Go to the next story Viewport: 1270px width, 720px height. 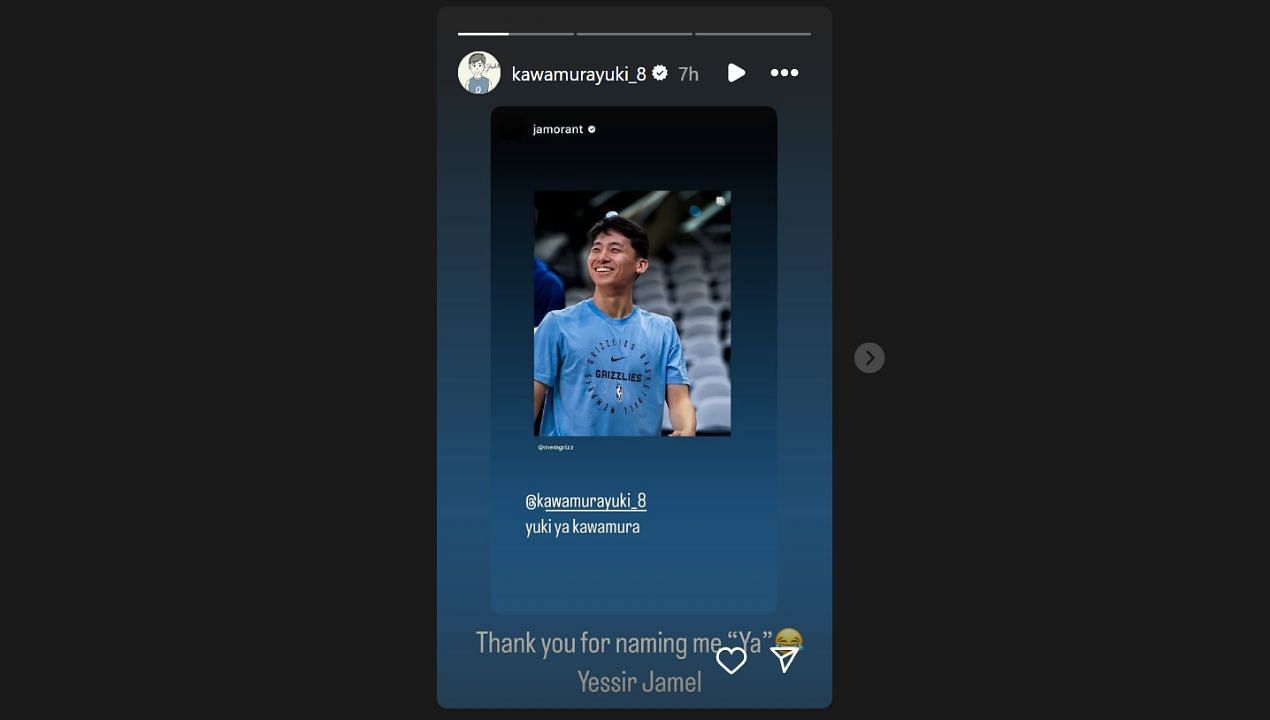(x=869, y=358)
